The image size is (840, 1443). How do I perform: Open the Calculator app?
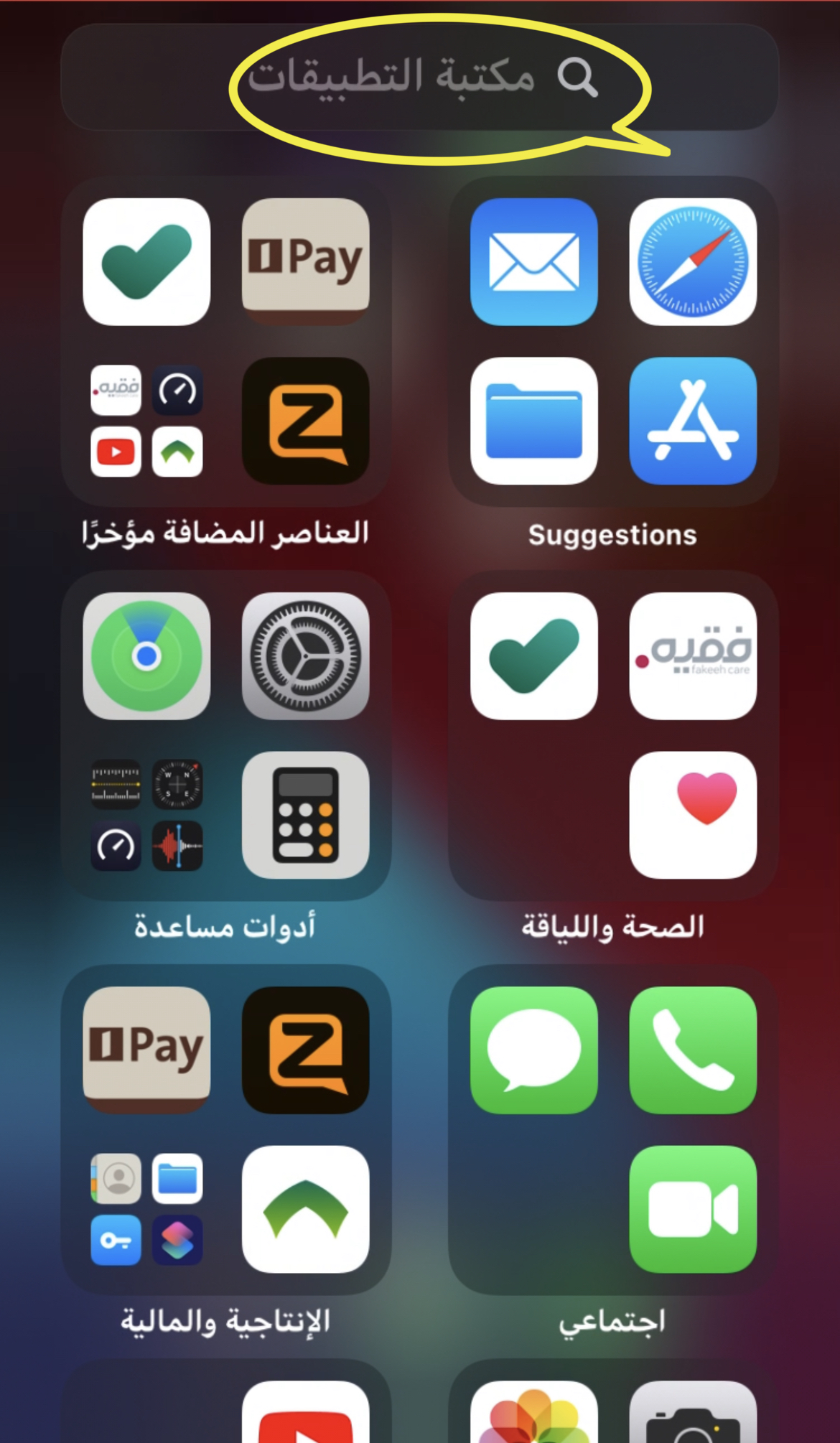306,815
